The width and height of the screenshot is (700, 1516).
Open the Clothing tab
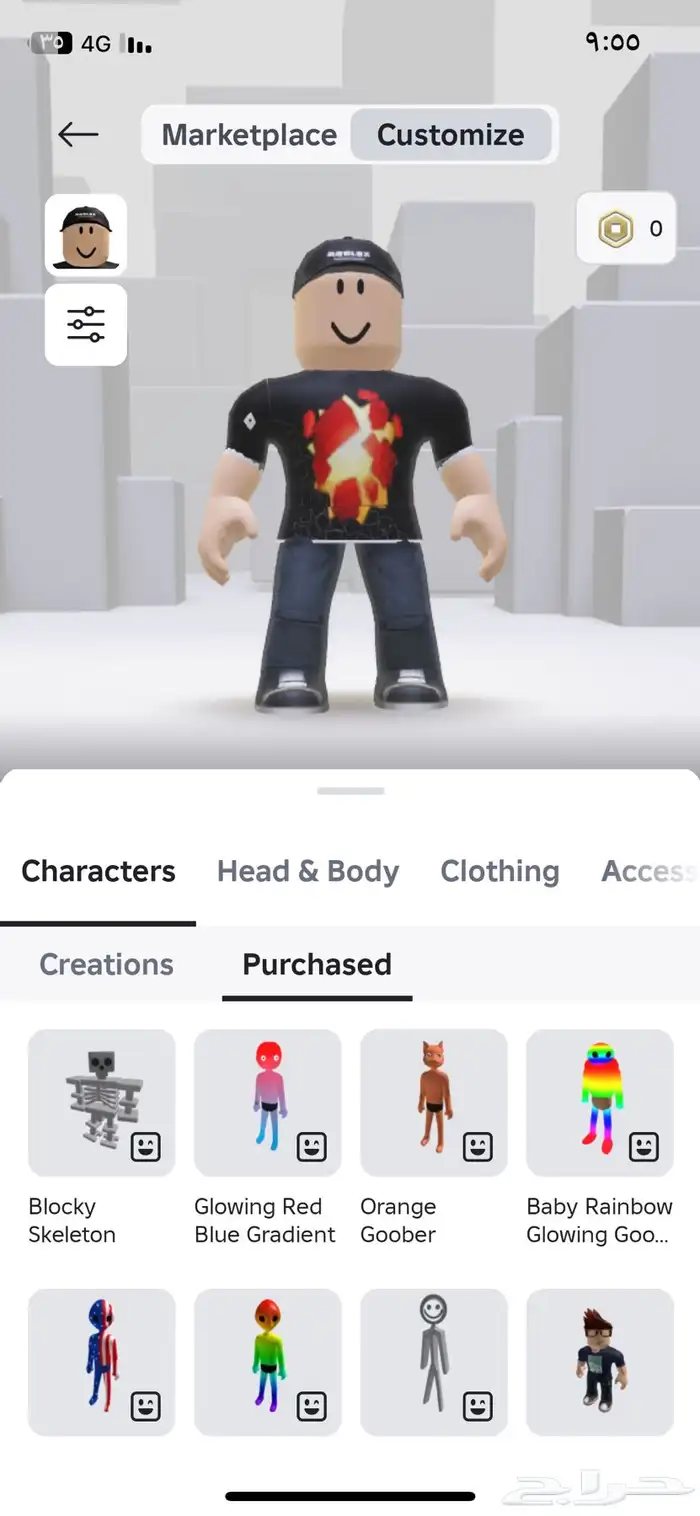point(499,871)
